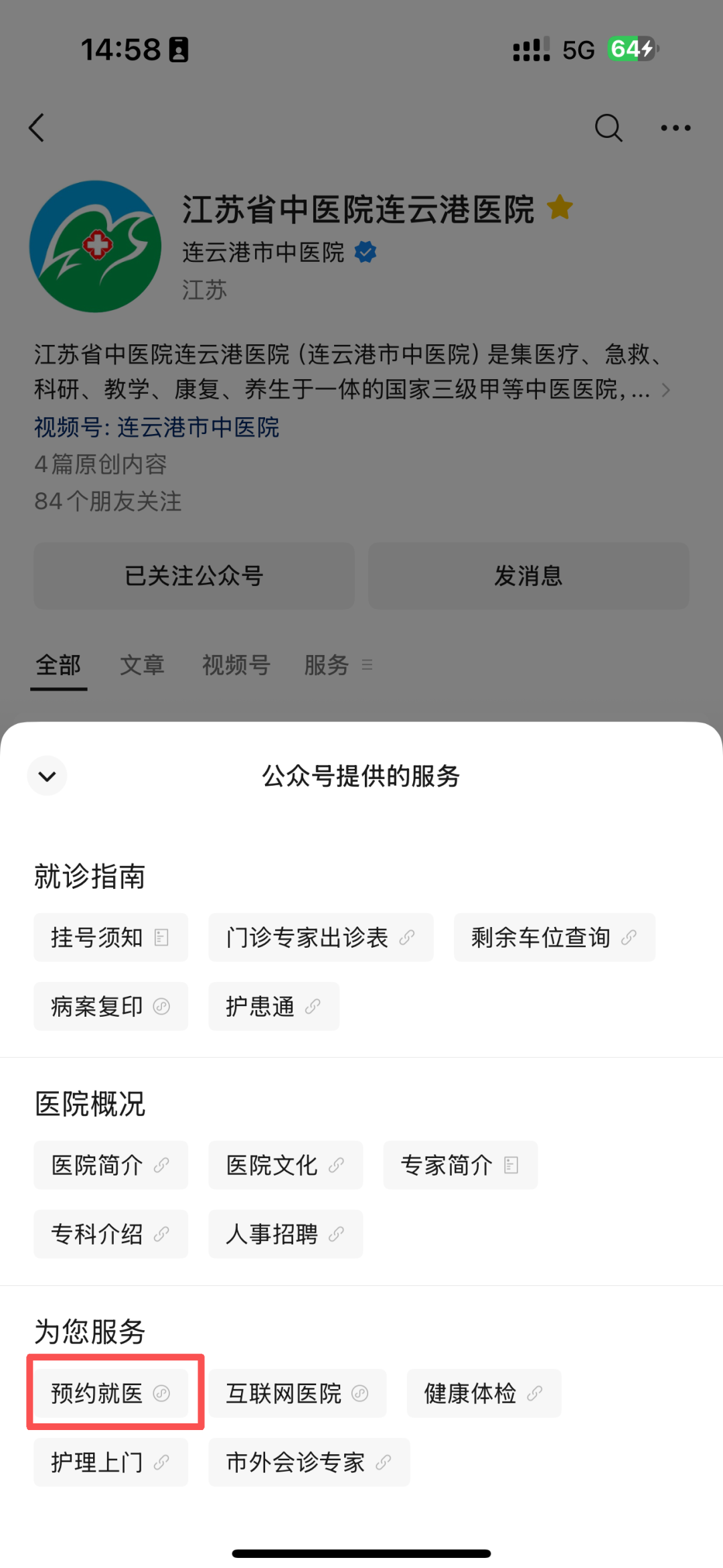
Task: Open 专家简介 expert profiles
Action: pos(460,1165)
